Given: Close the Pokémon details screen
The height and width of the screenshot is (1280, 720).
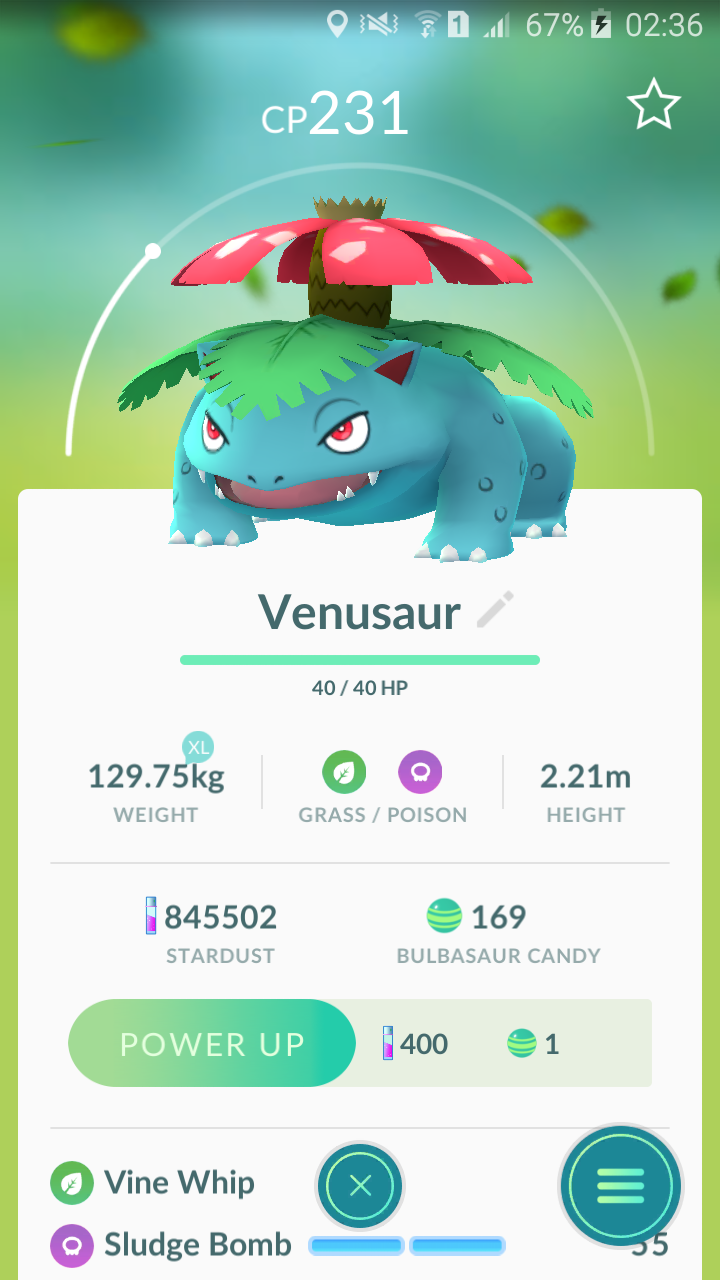Looking at the screenshot, I should 361,1186.
